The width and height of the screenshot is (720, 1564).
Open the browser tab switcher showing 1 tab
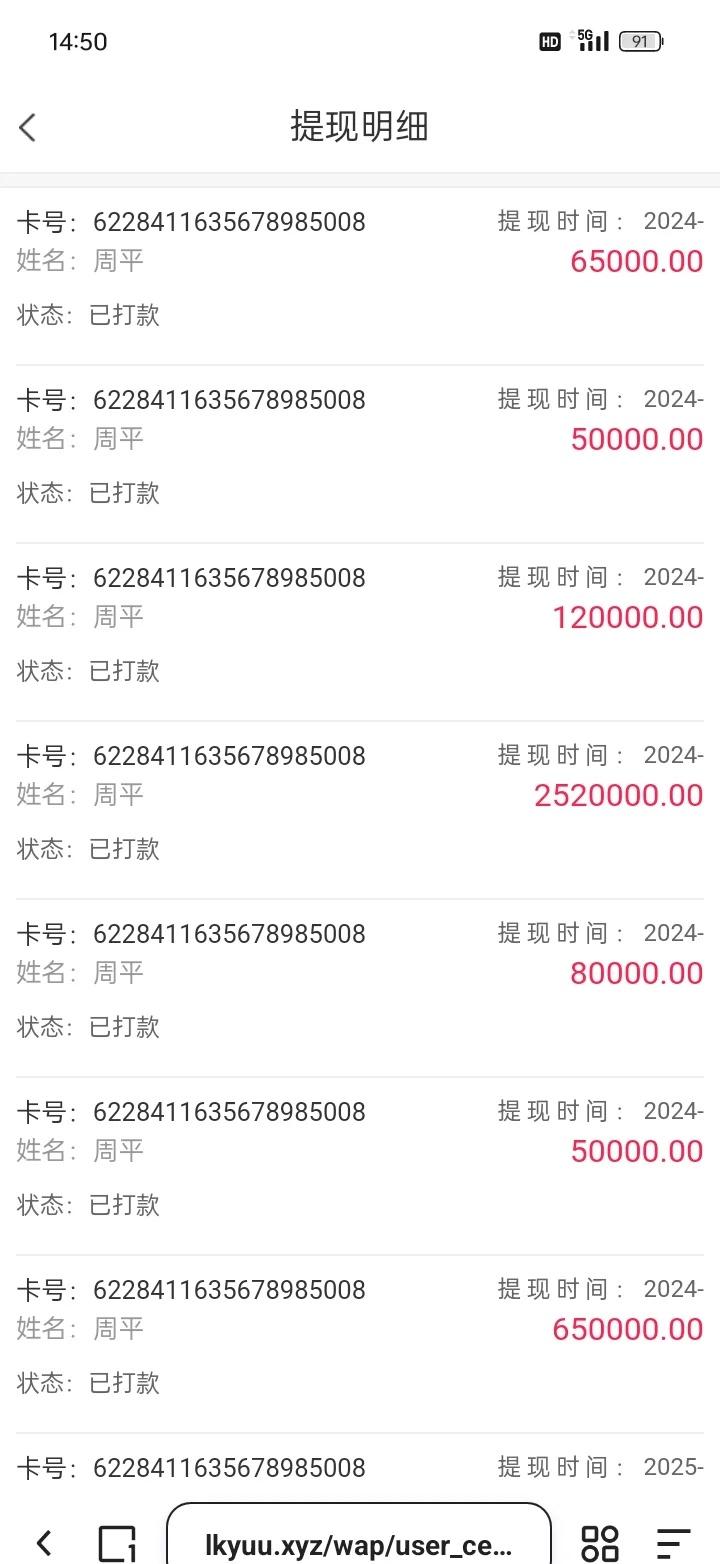(119, 1542)
